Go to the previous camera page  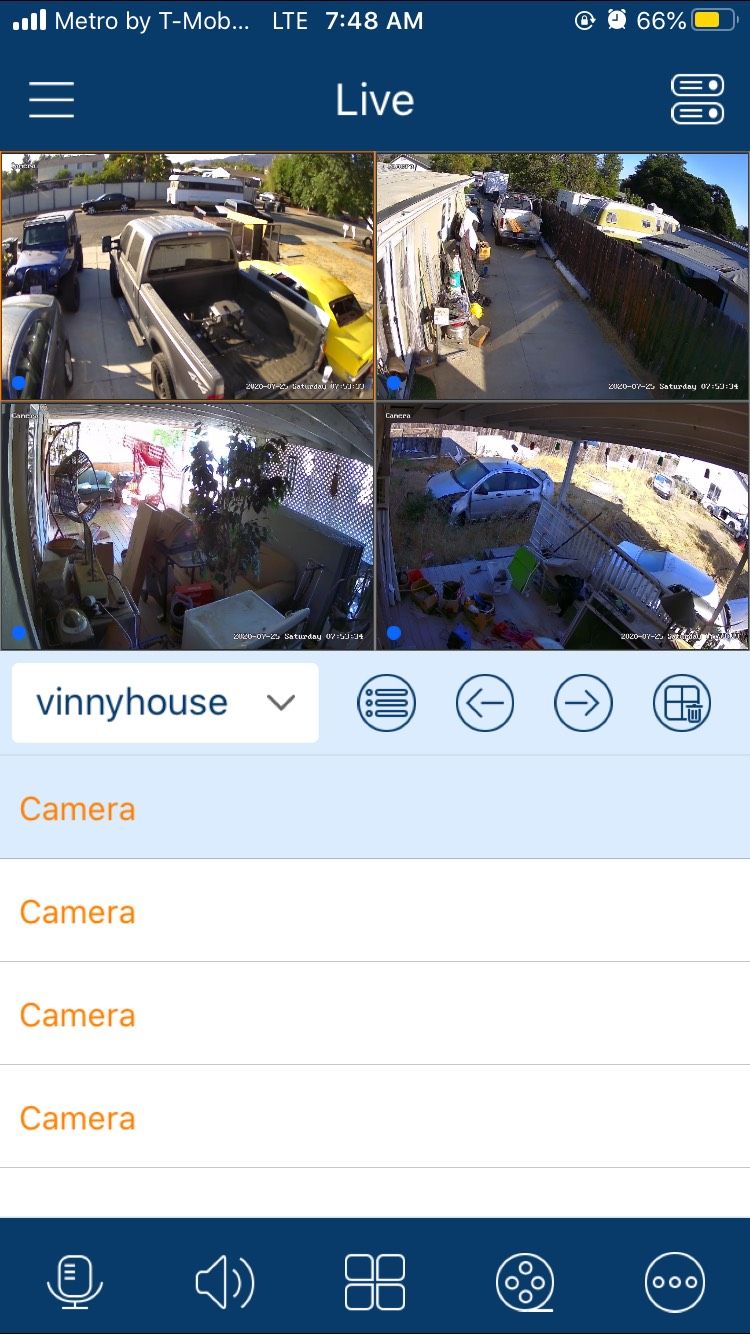pos(485,703)
